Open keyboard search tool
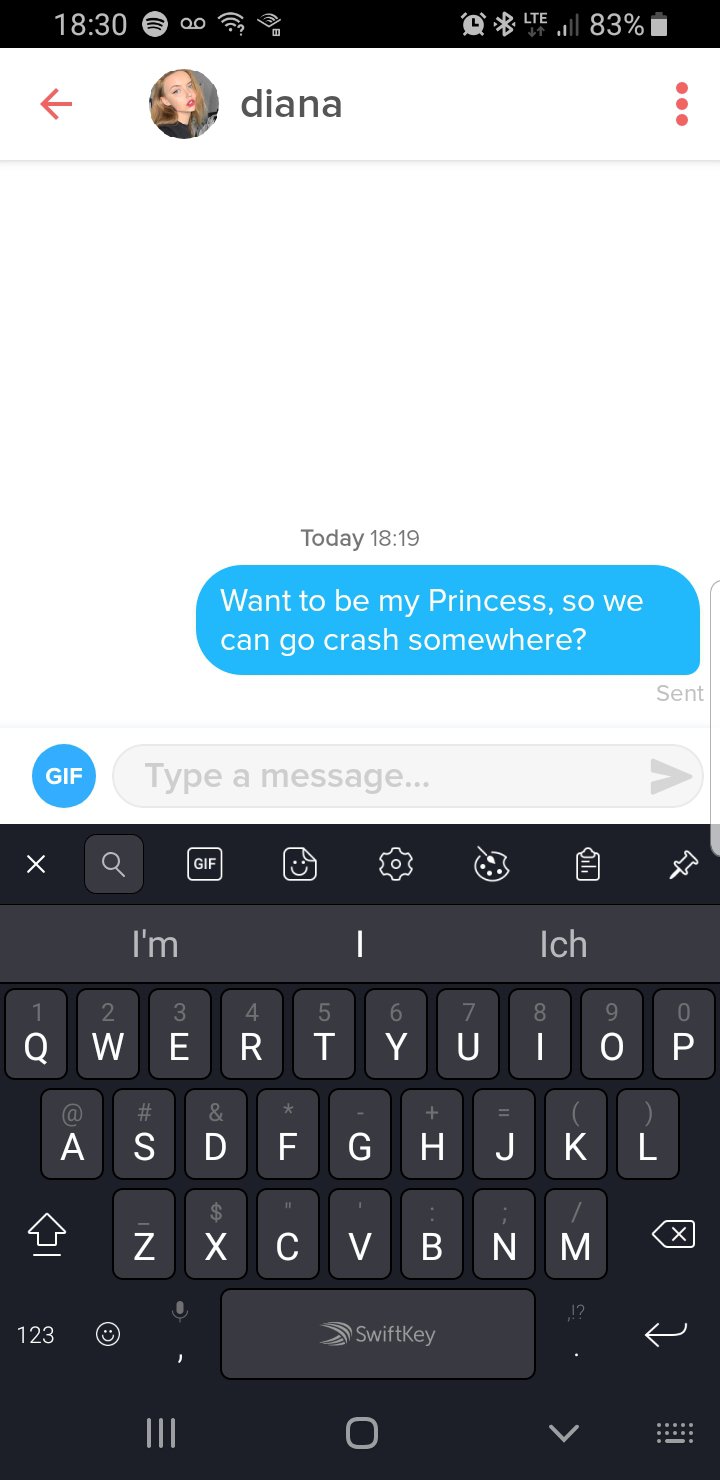The width and height of the screenshot is (720, 1480). point(114,864)
